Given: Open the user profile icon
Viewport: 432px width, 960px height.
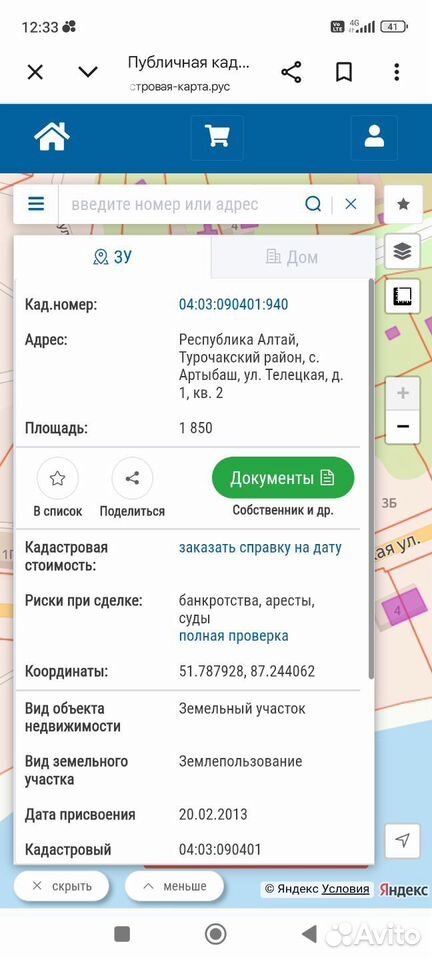Looking at the screenshot, I should point(374,137).
